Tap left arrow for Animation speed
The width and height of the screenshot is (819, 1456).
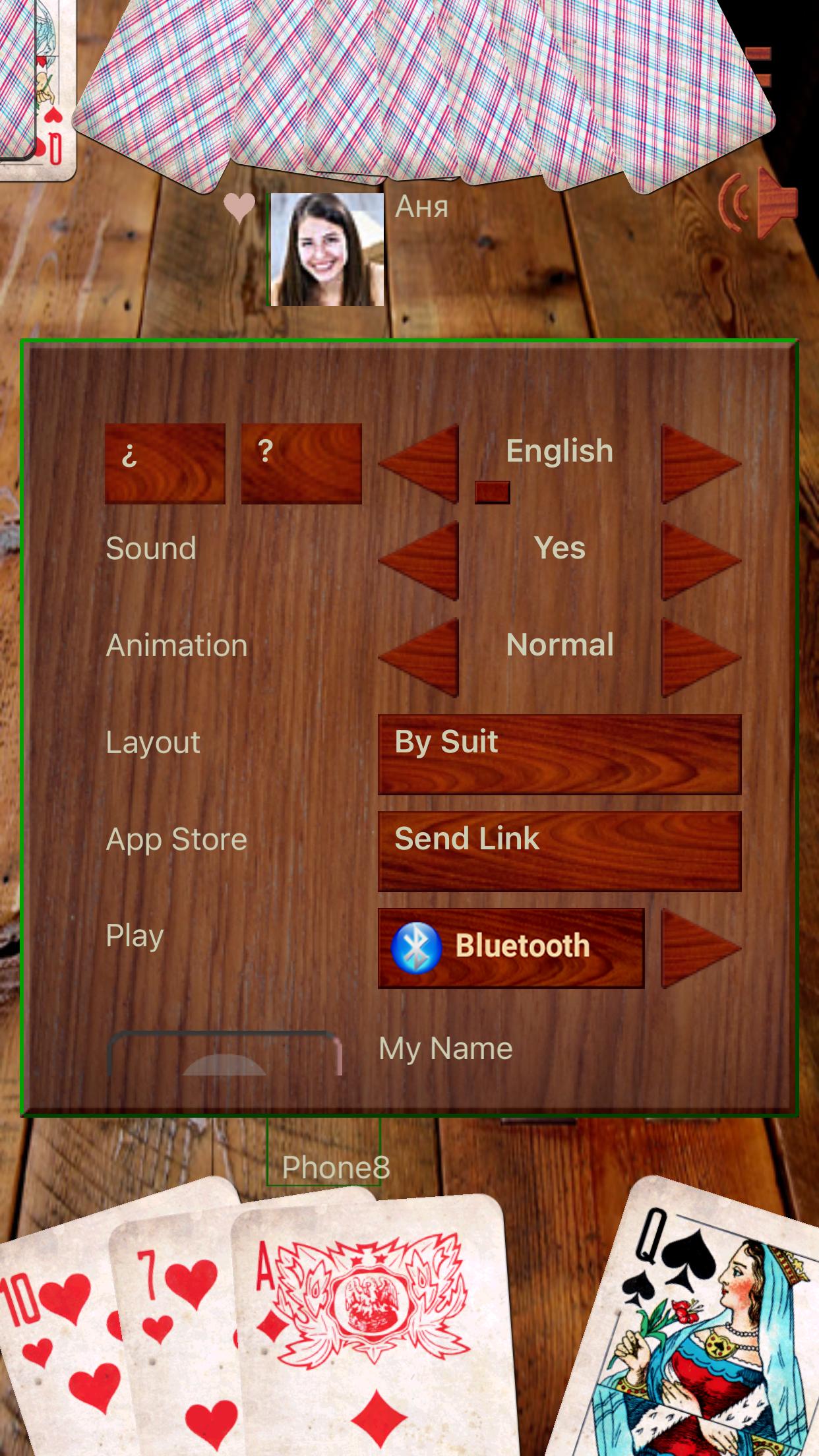tap(419, 657)
